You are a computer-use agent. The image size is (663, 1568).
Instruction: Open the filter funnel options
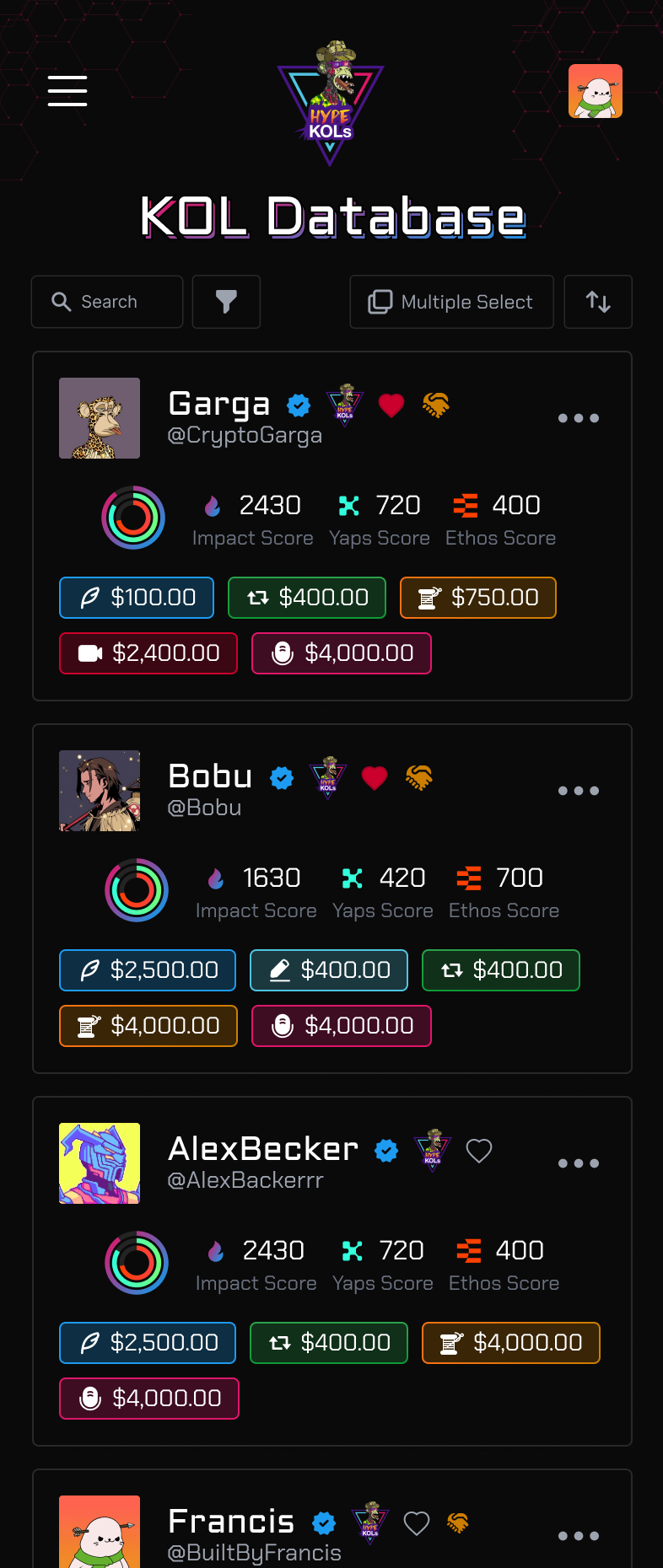[x=226, y=302]
